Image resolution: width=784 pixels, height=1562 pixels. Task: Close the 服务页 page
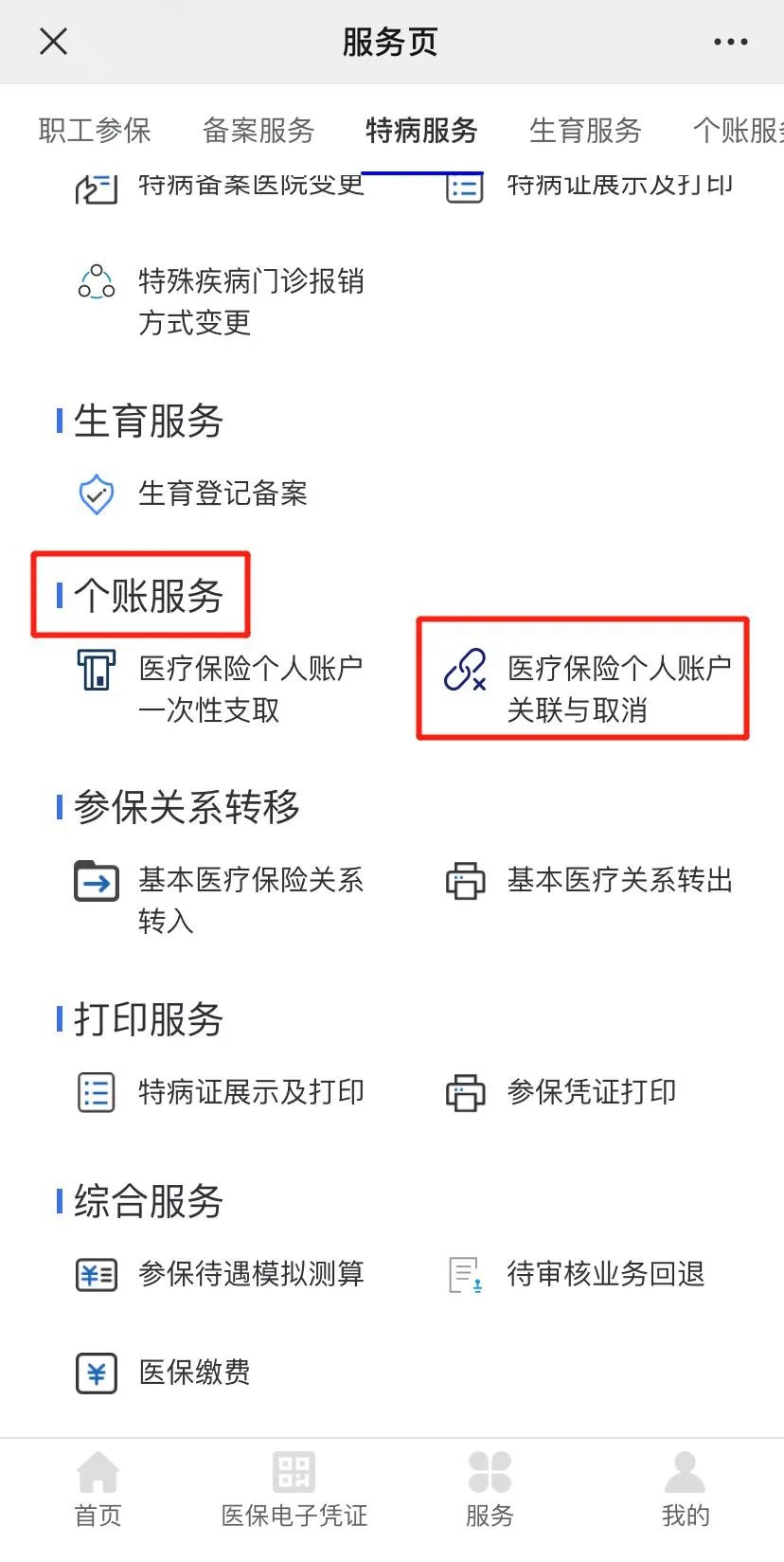[54, 42]
